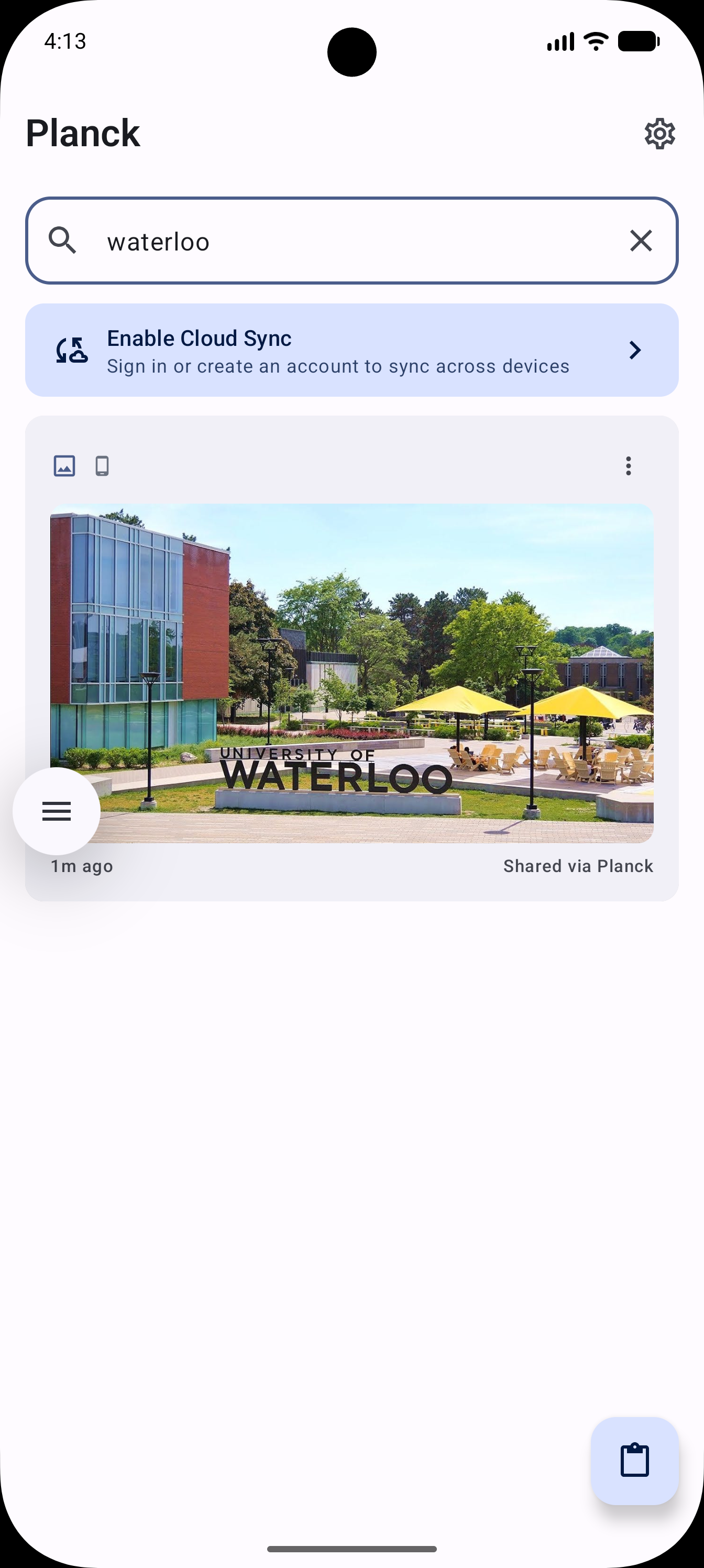This screenshot has width=704, height=1568.
Task: Clear the search with the X icon
Action: [640, 241]
